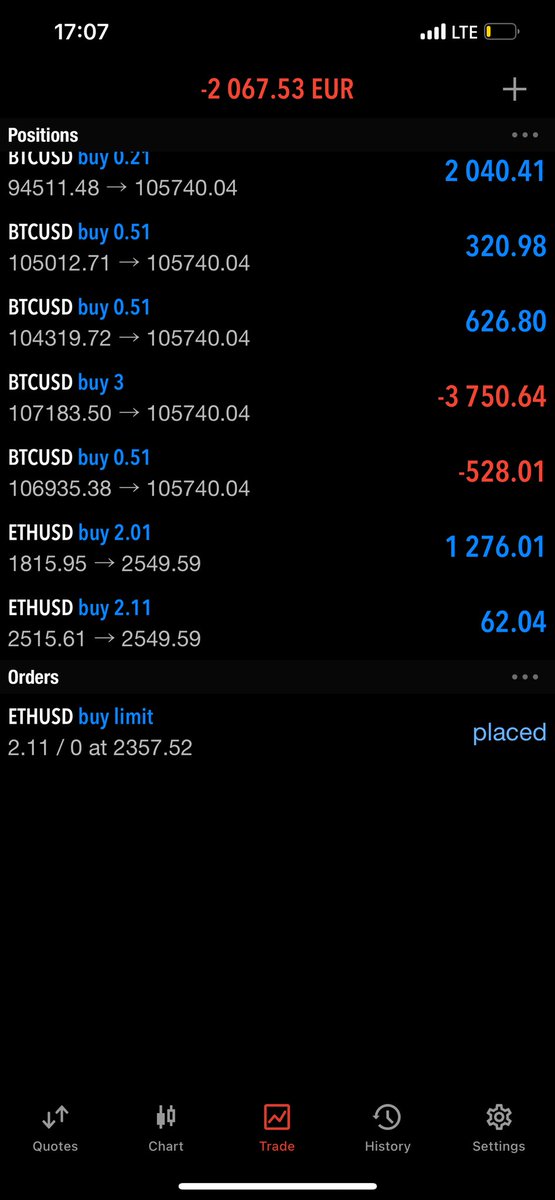The image size is (555, 1200).
Task: Open the ETHUSD buy limit order
Action: 277,732
